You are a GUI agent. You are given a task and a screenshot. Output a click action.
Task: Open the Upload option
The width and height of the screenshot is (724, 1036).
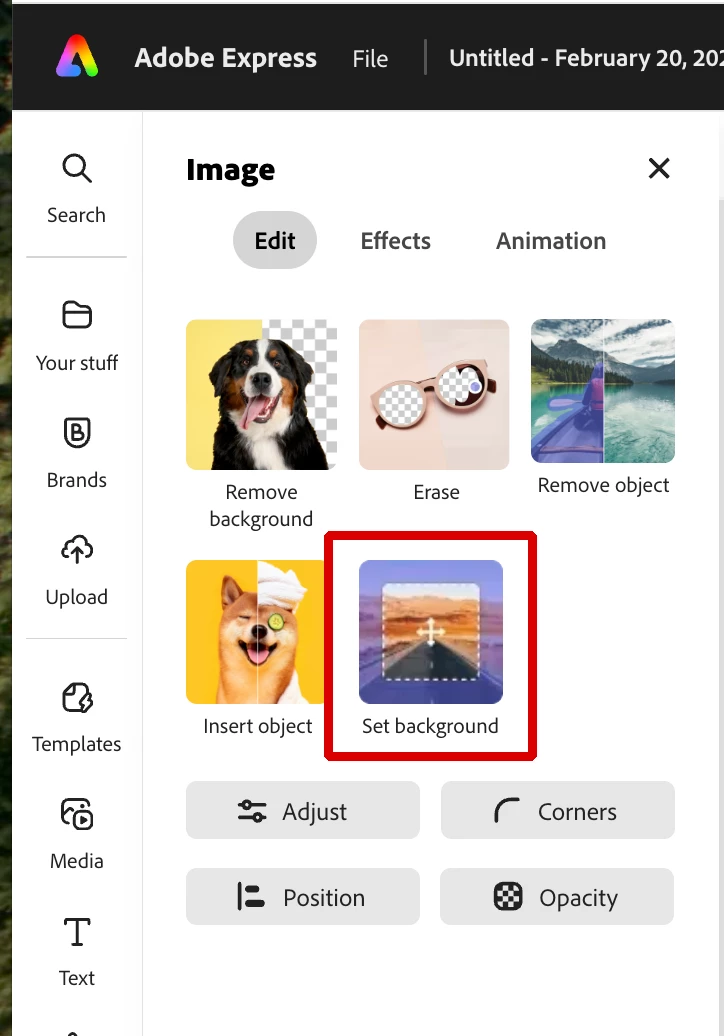pyautogui.click(x=76, y=568)
